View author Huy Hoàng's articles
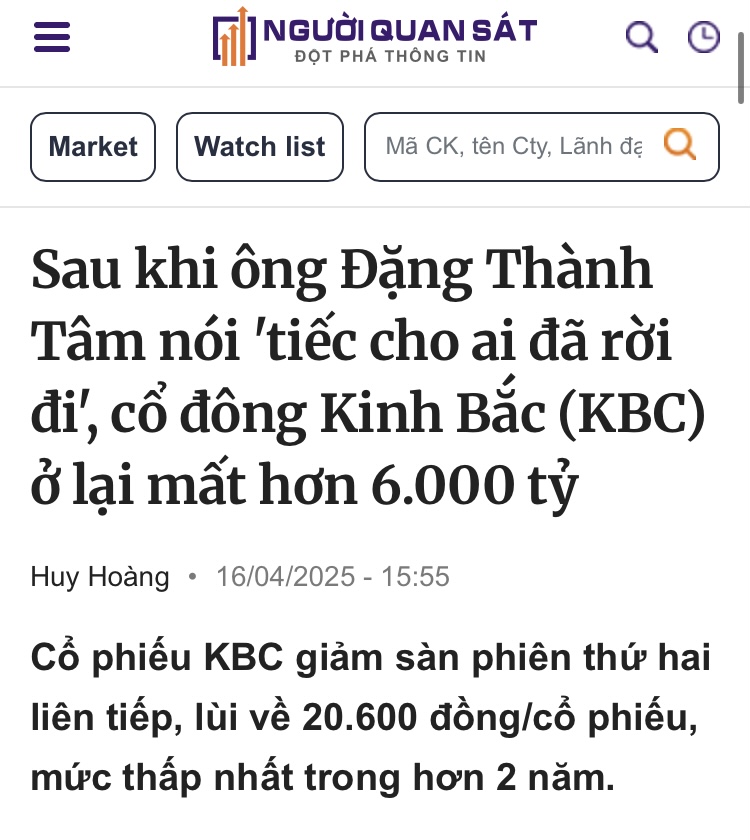Viewport: 750px width, 840px height. tap(100, 577)
